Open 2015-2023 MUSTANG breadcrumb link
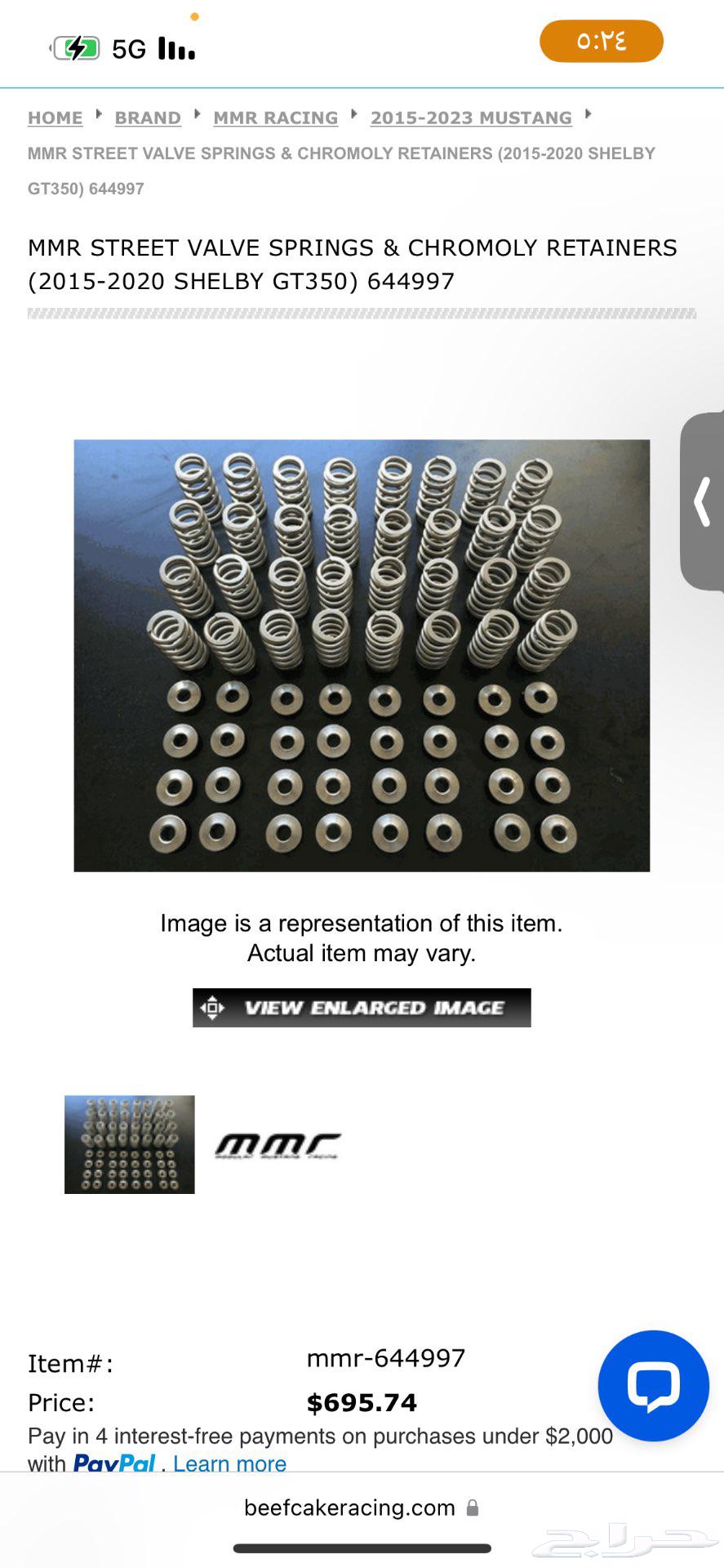Viewport: 724px width, 1568px height. point(471,118)
